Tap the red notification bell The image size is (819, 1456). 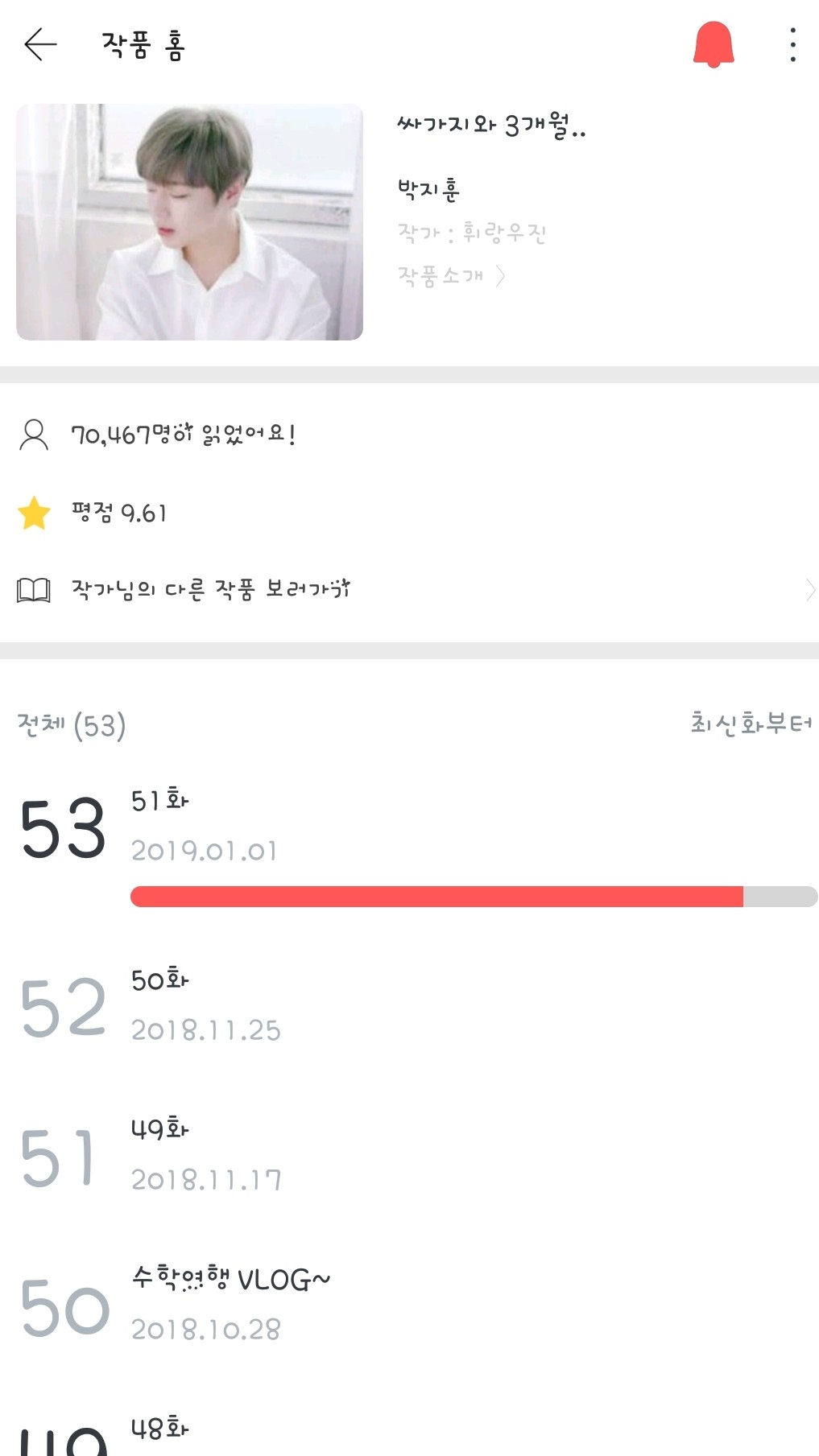coord(714,44)
